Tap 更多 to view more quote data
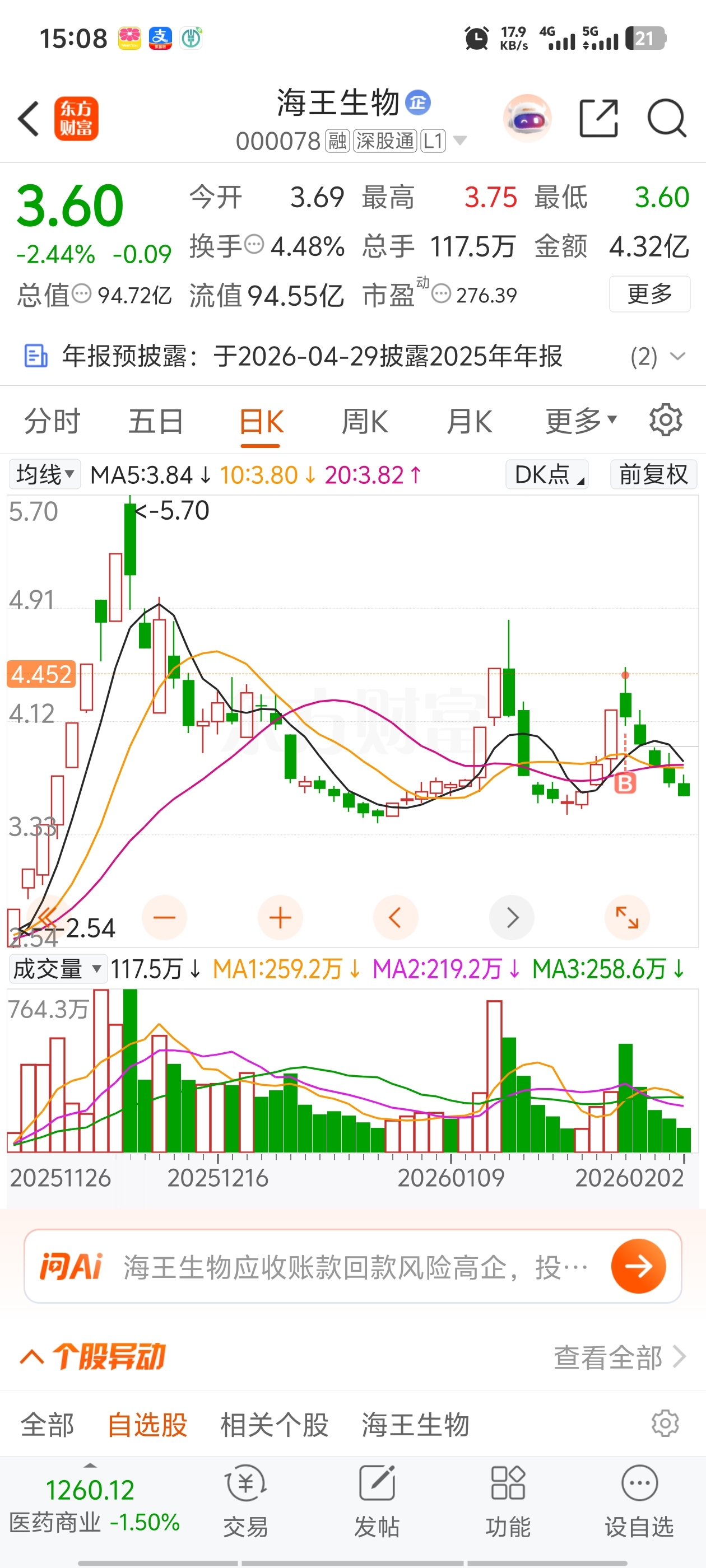This screenshot has height=1568, width=706. pos(649,295)
